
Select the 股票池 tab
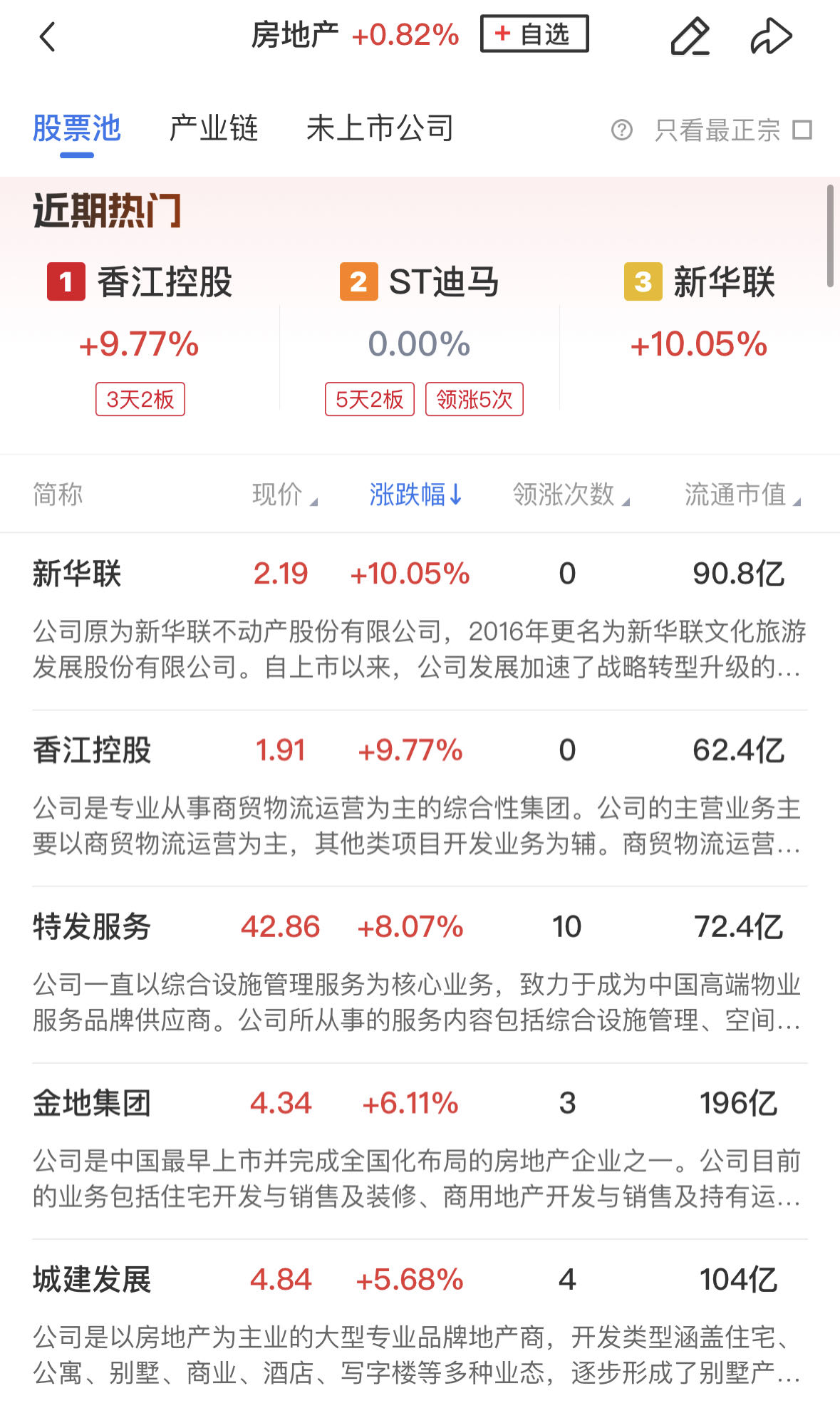click(x=77, y=129)
